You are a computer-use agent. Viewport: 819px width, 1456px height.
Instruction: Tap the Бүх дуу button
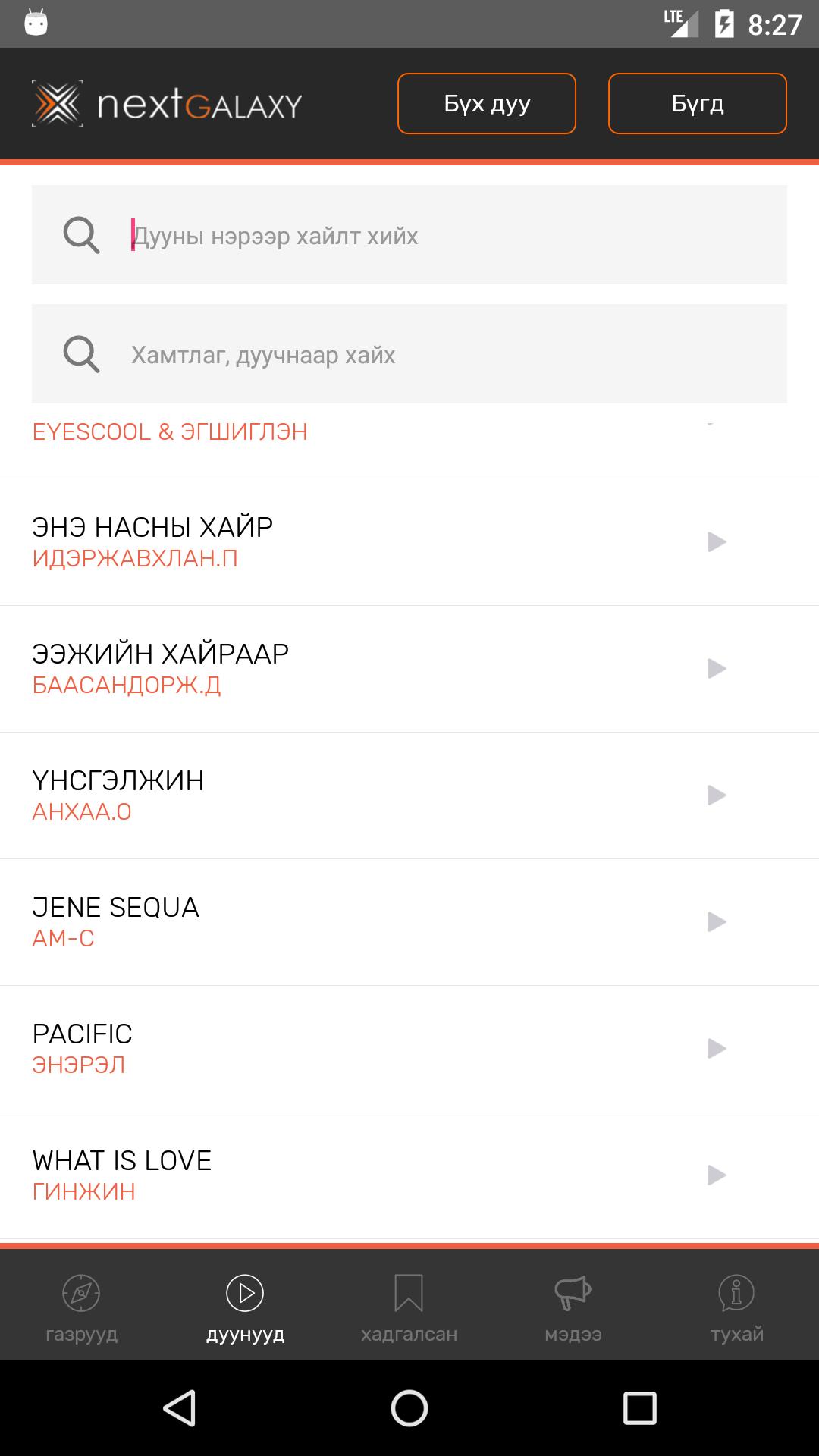point(487,103)
